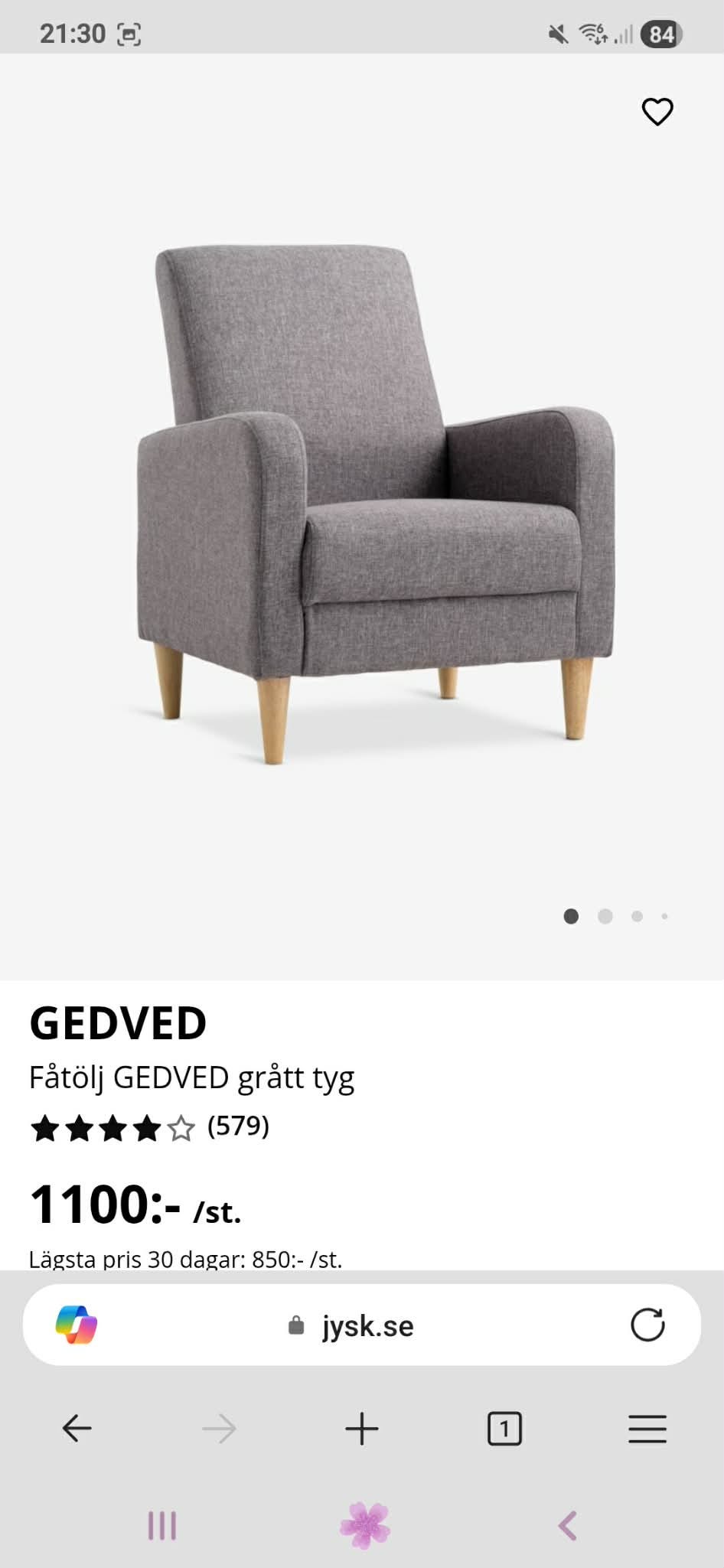Tap the heart icon to favorite the GEDVED chair

659,111
